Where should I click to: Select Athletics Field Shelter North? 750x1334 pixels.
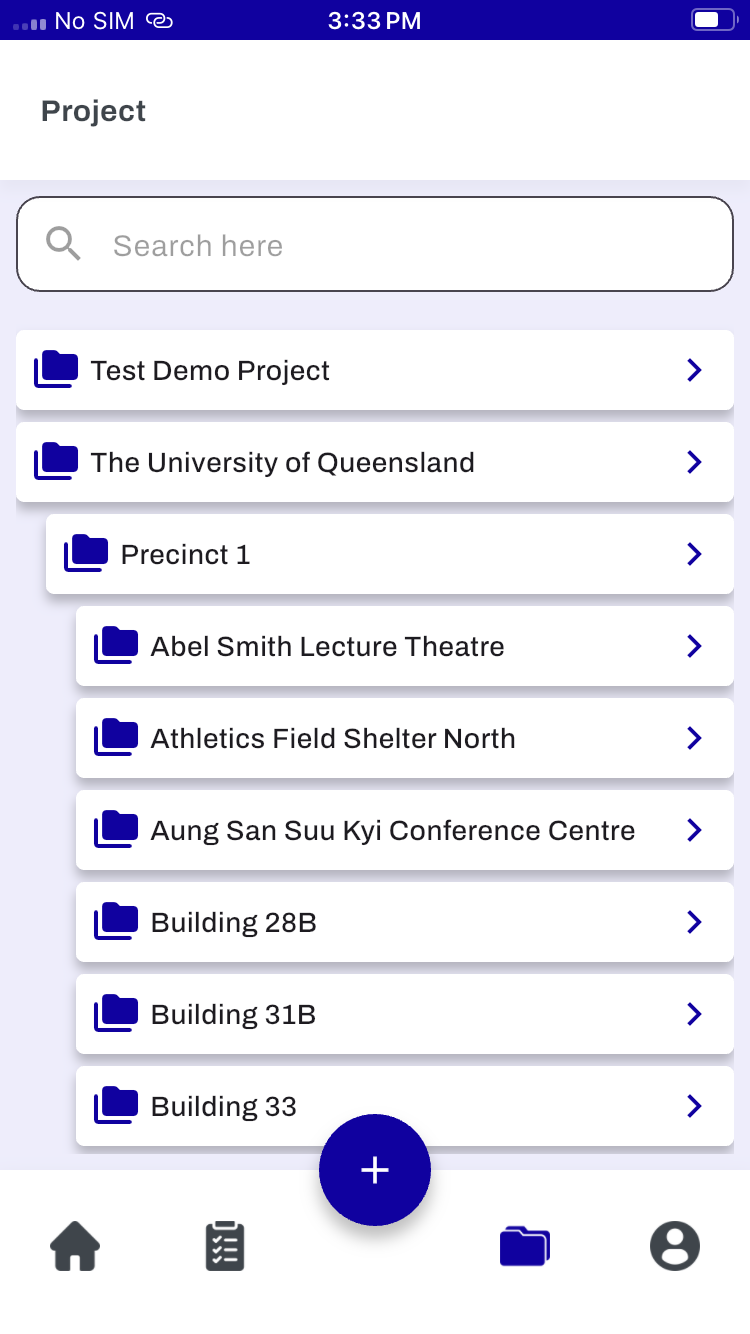405,738
